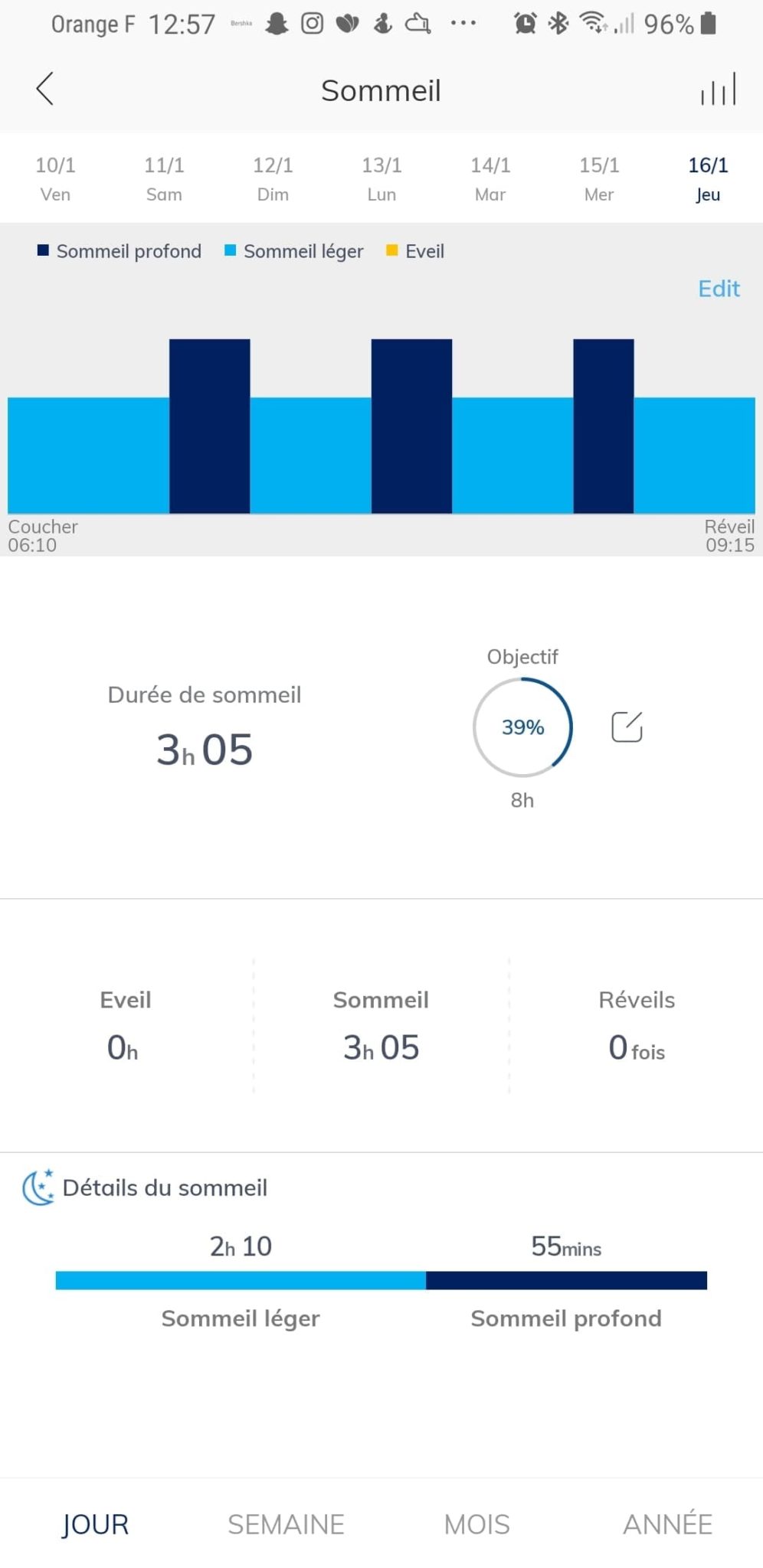Image resolution: width=763 pixels, height=1568 pixels.
Task: Select the date 11/1 Sam
Action: point(164,178)
